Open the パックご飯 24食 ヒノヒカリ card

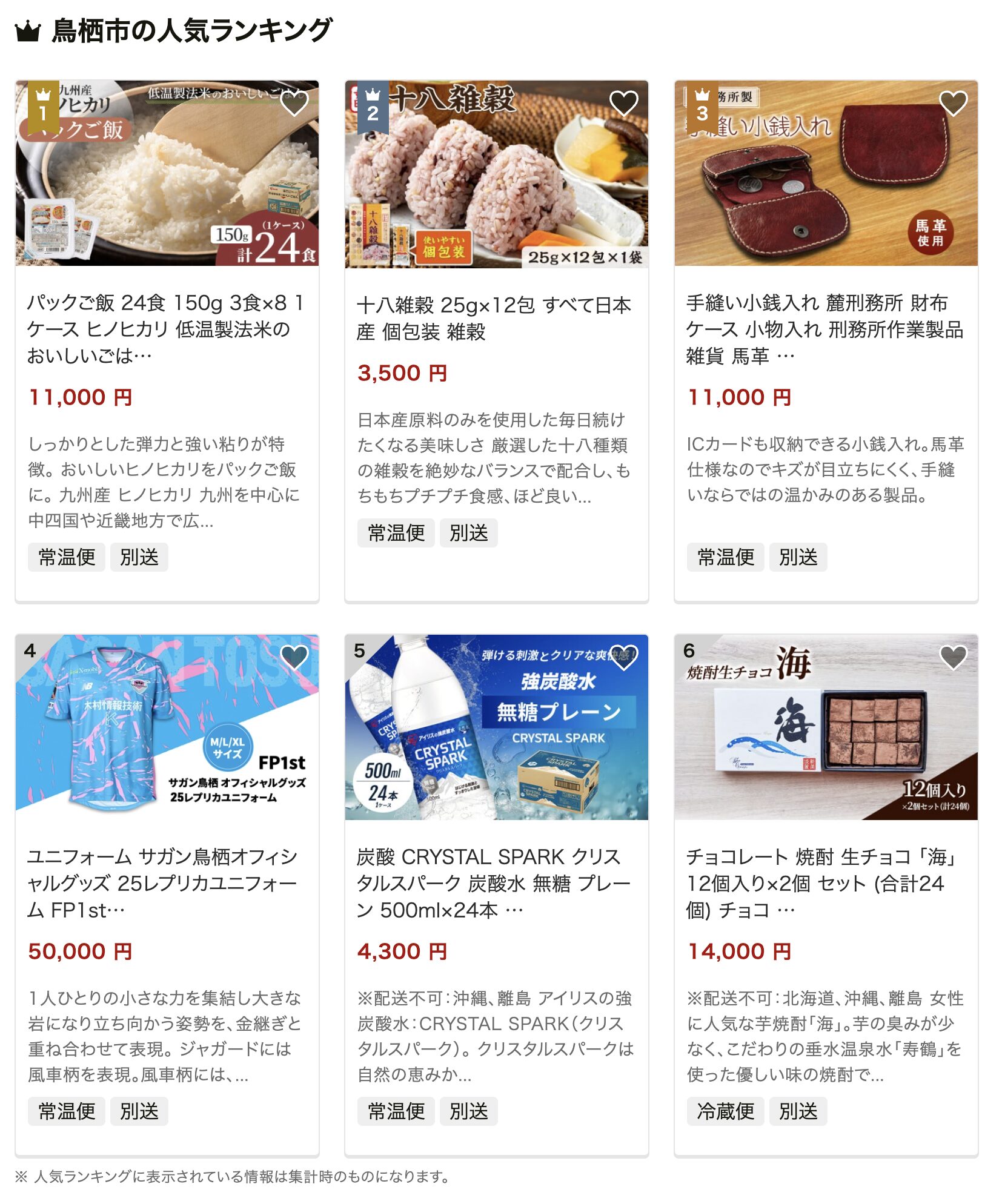(165, 329)
